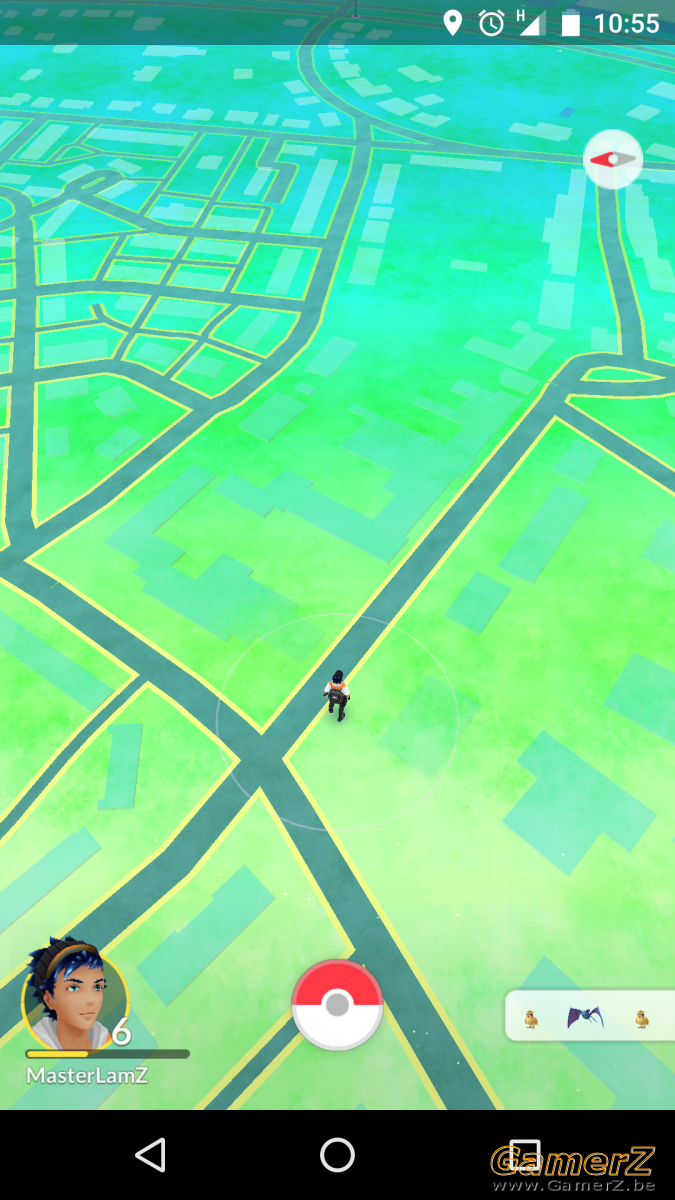The height and width of the screenshot is (1200, 675).
Task: Tap the trainer character on the map
Action: [x=338, y=695]
